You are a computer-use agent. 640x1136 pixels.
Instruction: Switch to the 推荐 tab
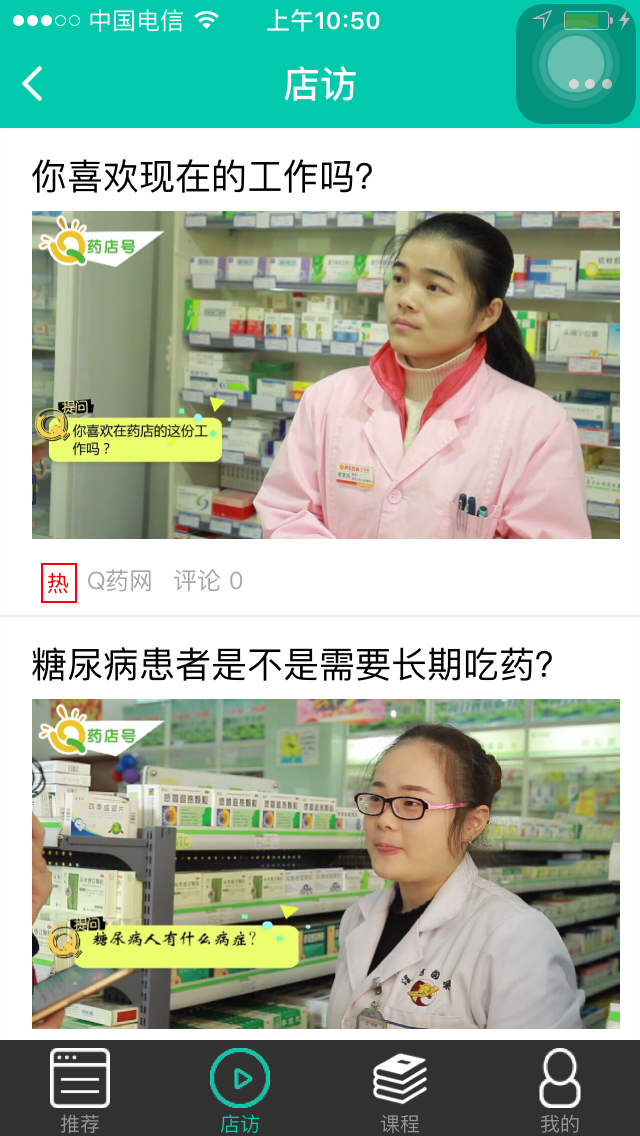(80, 1089)
